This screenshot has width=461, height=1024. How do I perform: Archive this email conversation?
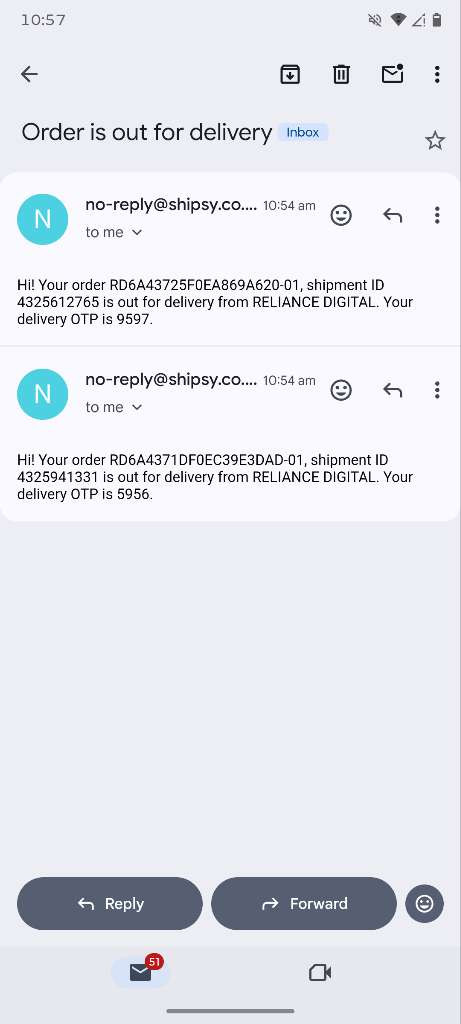coord(290,74)
